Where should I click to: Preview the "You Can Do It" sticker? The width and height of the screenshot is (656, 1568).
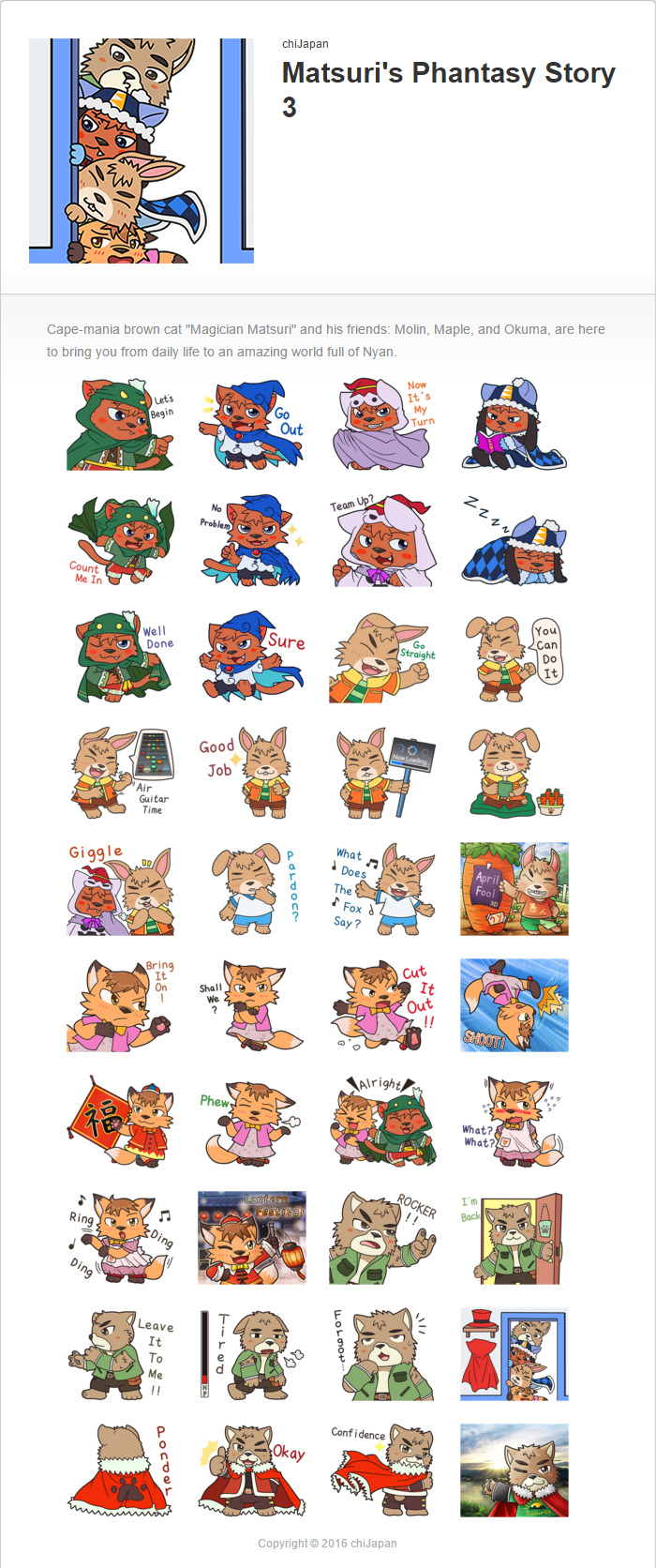pos(514,657)
